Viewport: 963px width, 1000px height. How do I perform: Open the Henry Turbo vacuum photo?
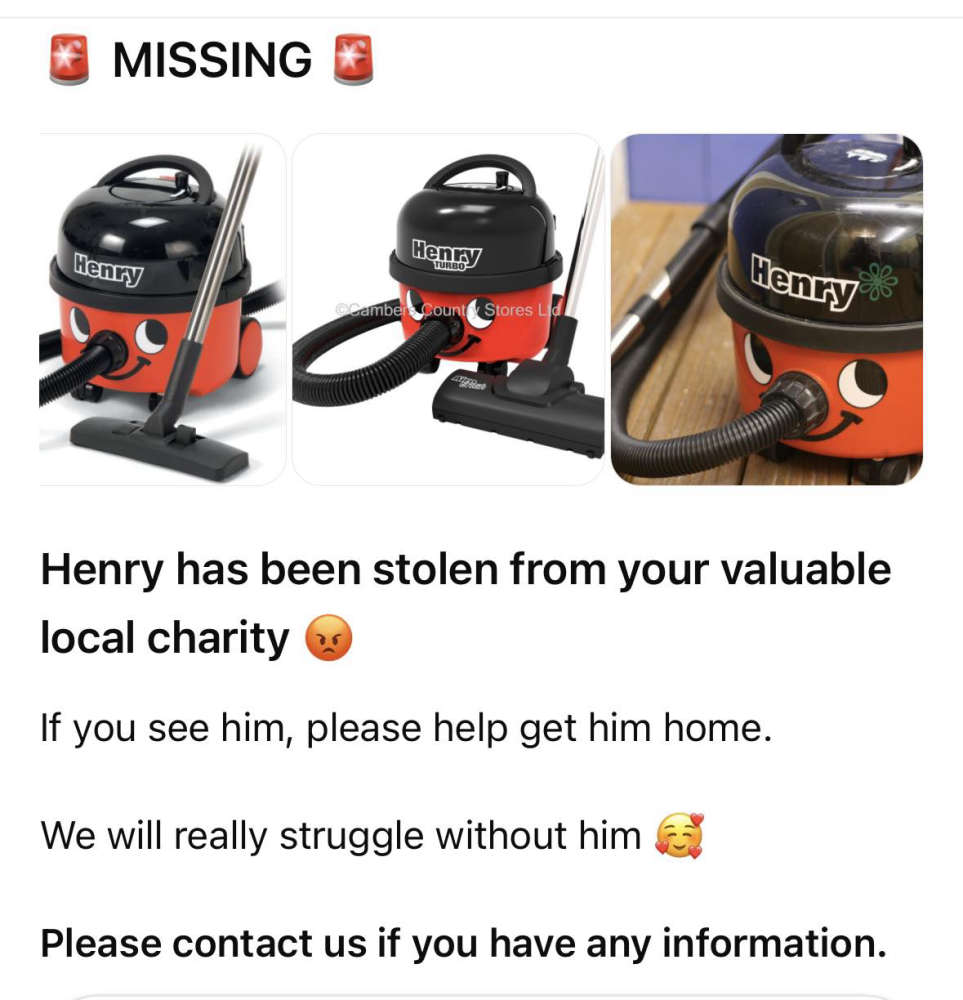[448, 310]
